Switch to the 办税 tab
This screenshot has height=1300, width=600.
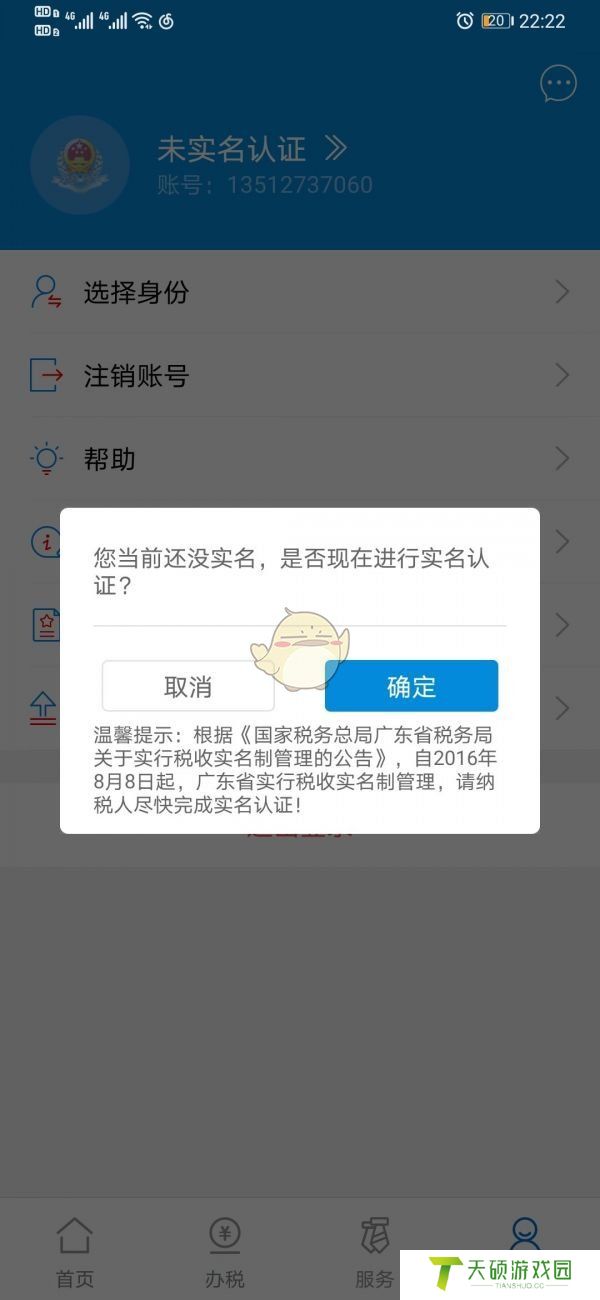click(225, 1250)
